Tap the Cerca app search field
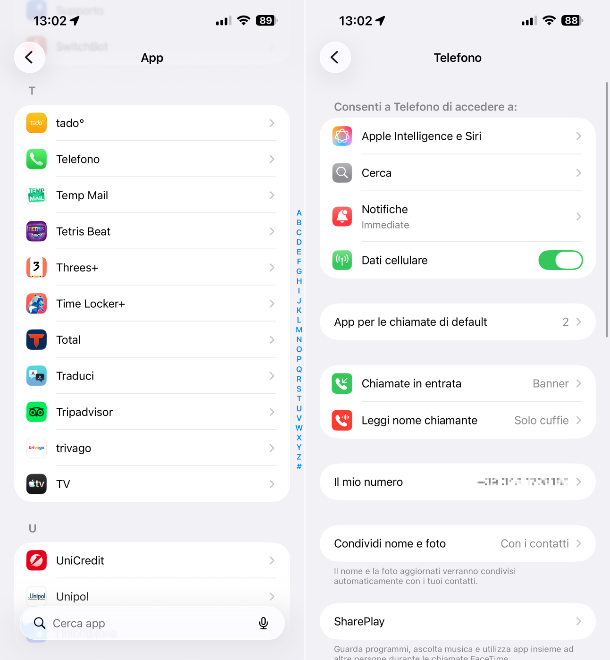The width and height of the screenshot is (610, 660). point(140,623)
